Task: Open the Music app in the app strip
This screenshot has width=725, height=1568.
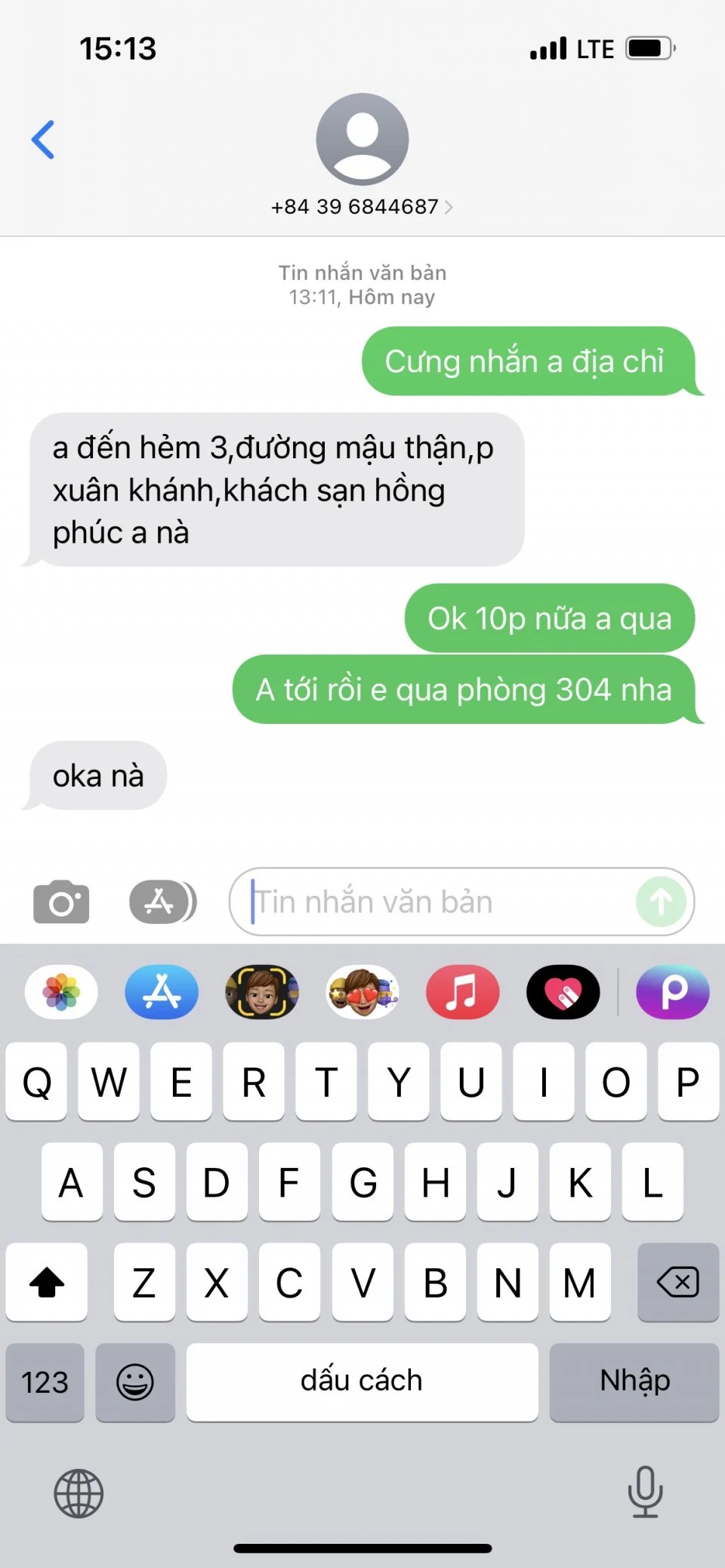Action: [462, 992]
